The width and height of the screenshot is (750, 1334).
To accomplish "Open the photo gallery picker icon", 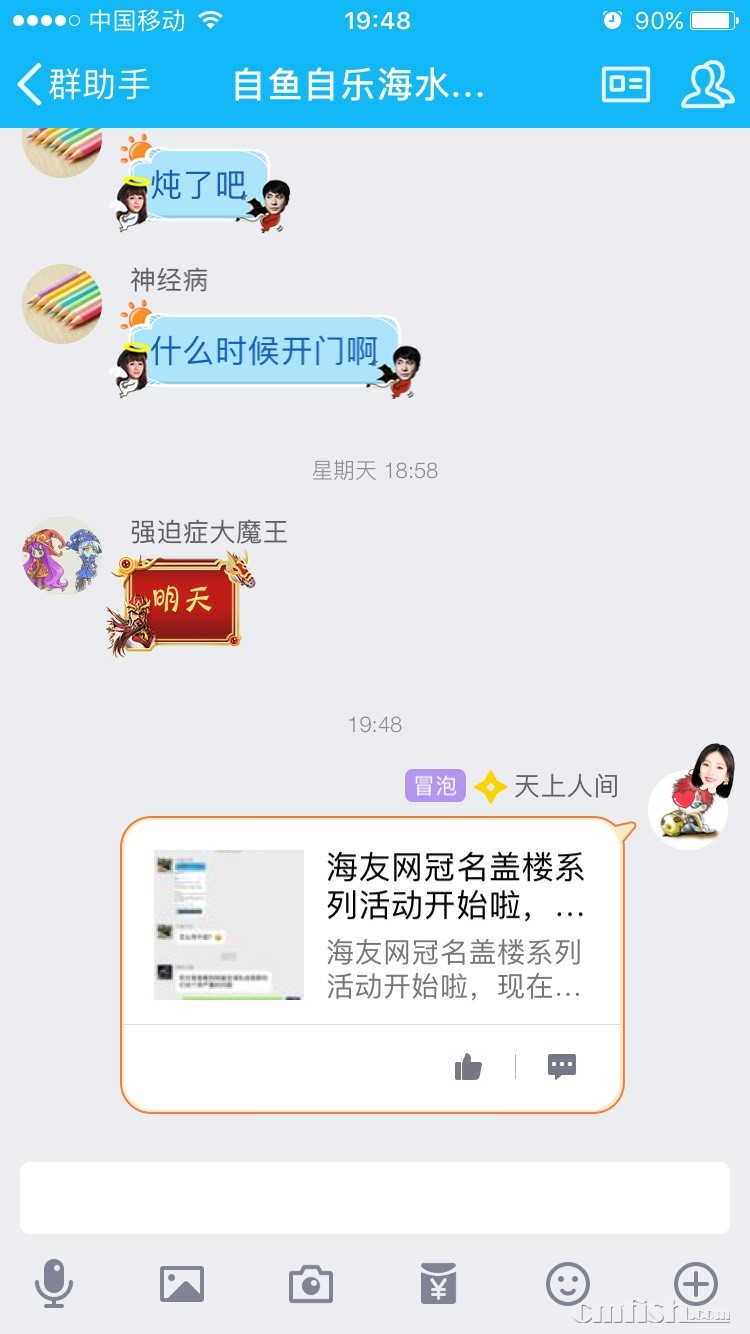I will (x=183, y=1285).
